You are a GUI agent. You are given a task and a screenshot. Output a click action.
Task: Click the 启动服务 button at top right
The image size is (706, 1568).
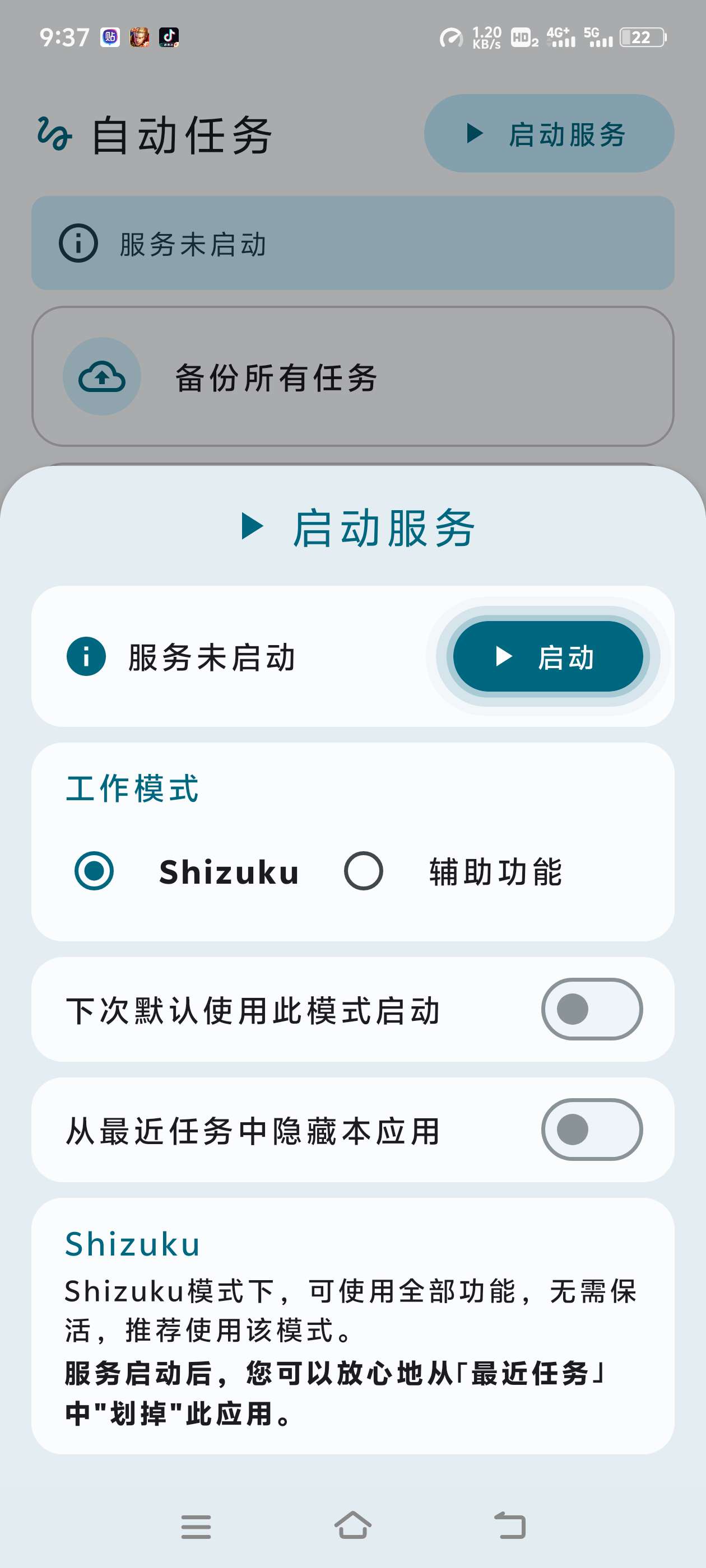click(x=547, y=135)
